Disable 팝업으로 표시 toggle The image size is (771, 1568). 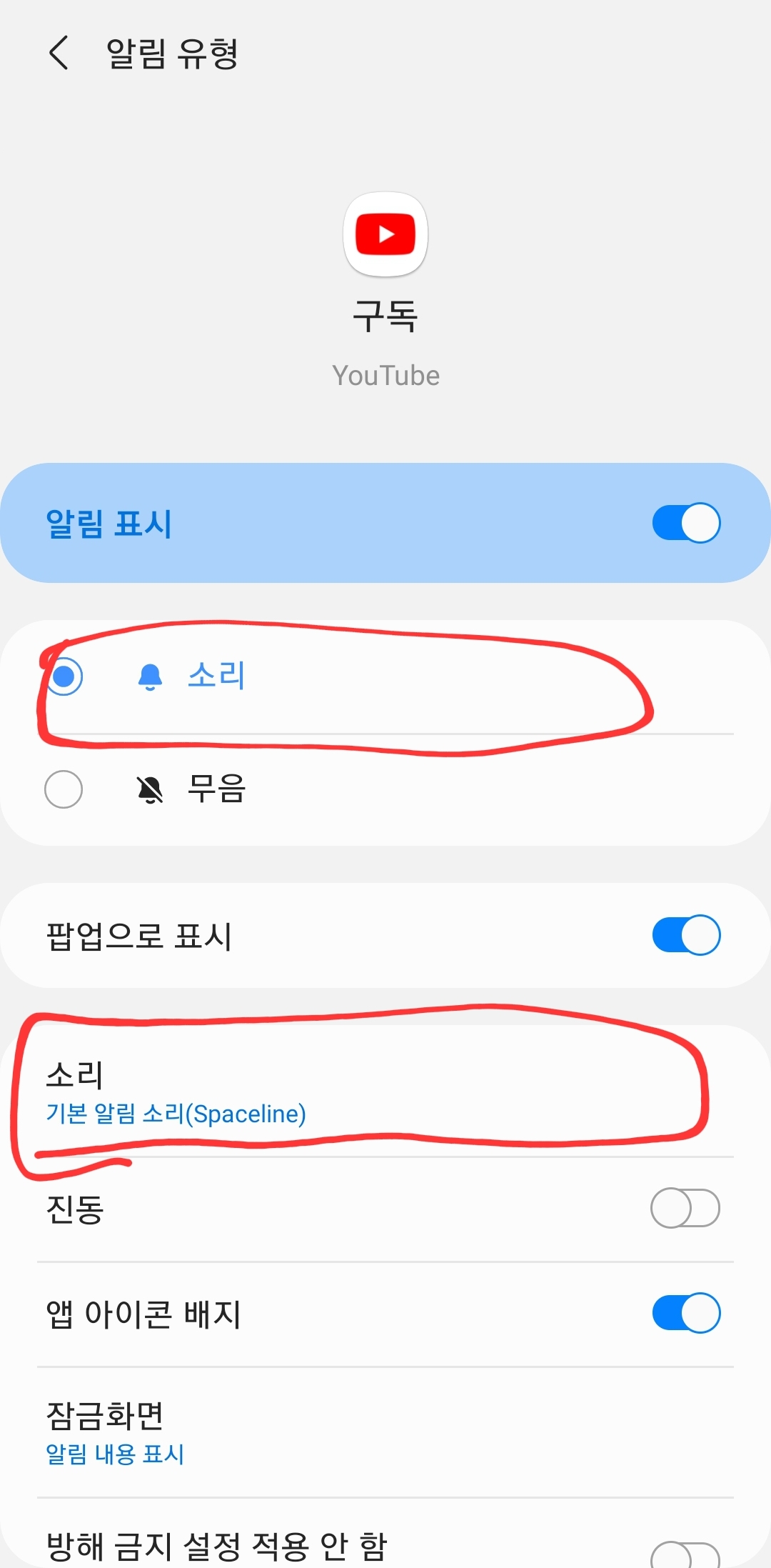[685, 935]
